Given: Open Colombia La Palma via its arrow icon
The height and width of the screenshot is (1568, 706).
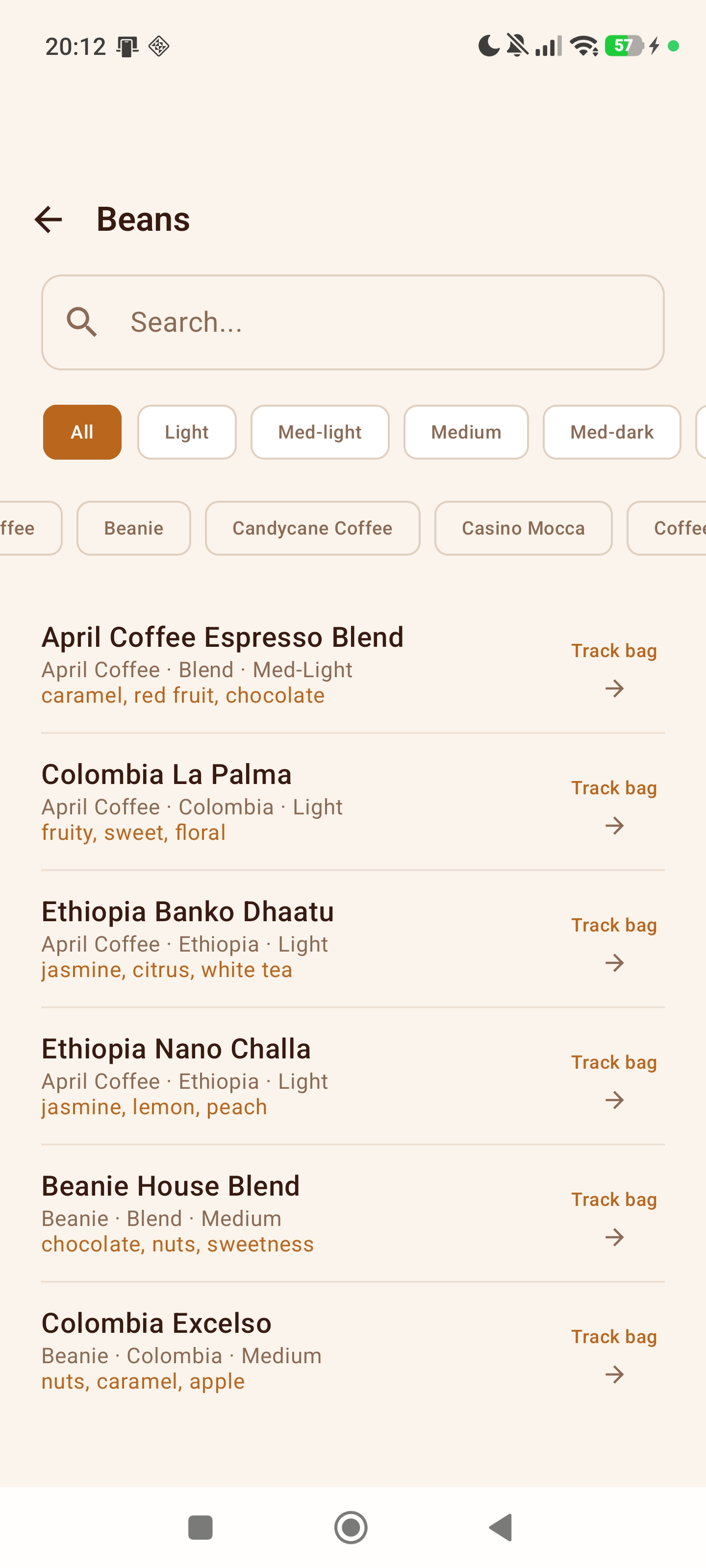Looking at the screenshot, I should point(614,826).
